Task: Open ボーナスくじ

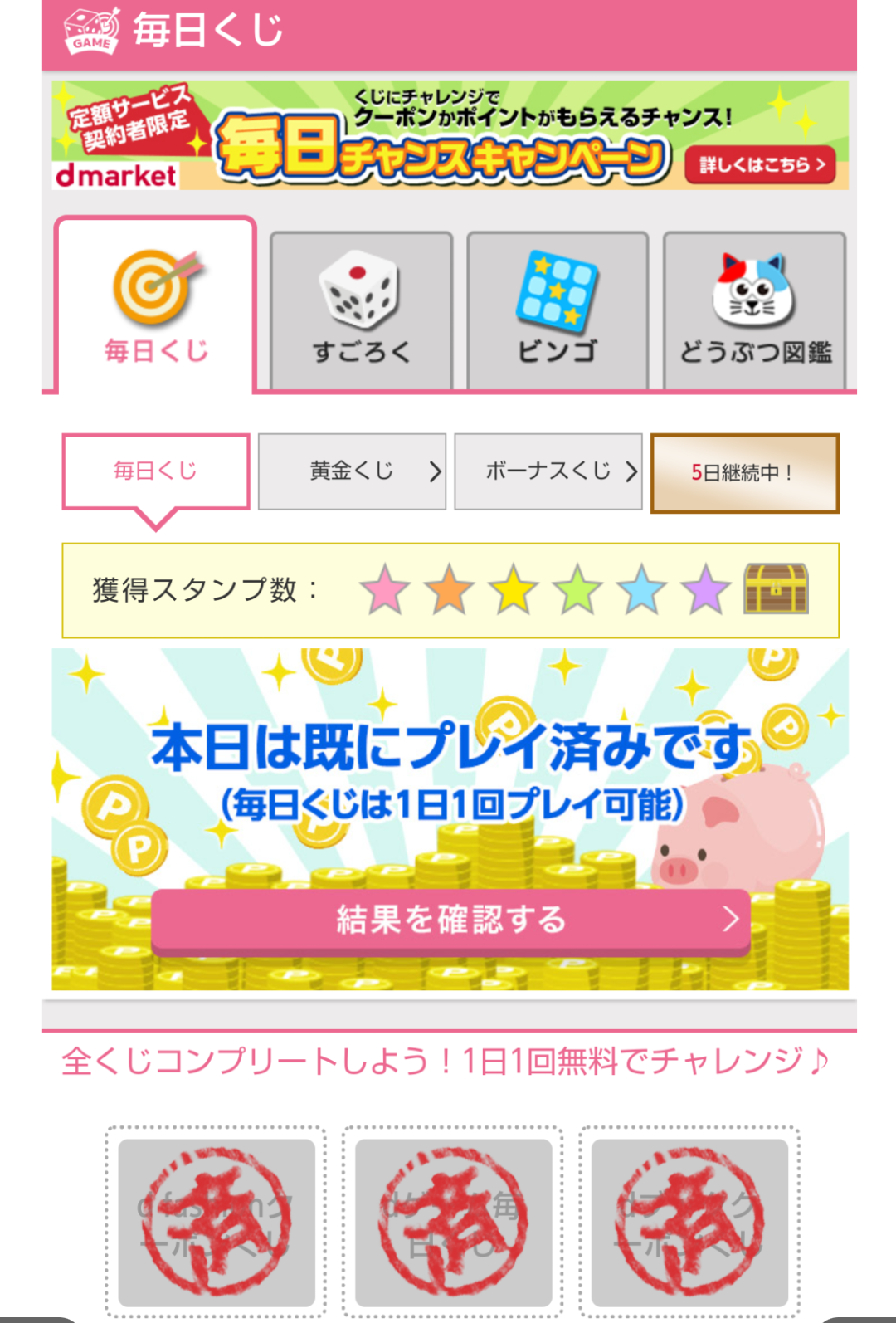Action: pos(548,471)
